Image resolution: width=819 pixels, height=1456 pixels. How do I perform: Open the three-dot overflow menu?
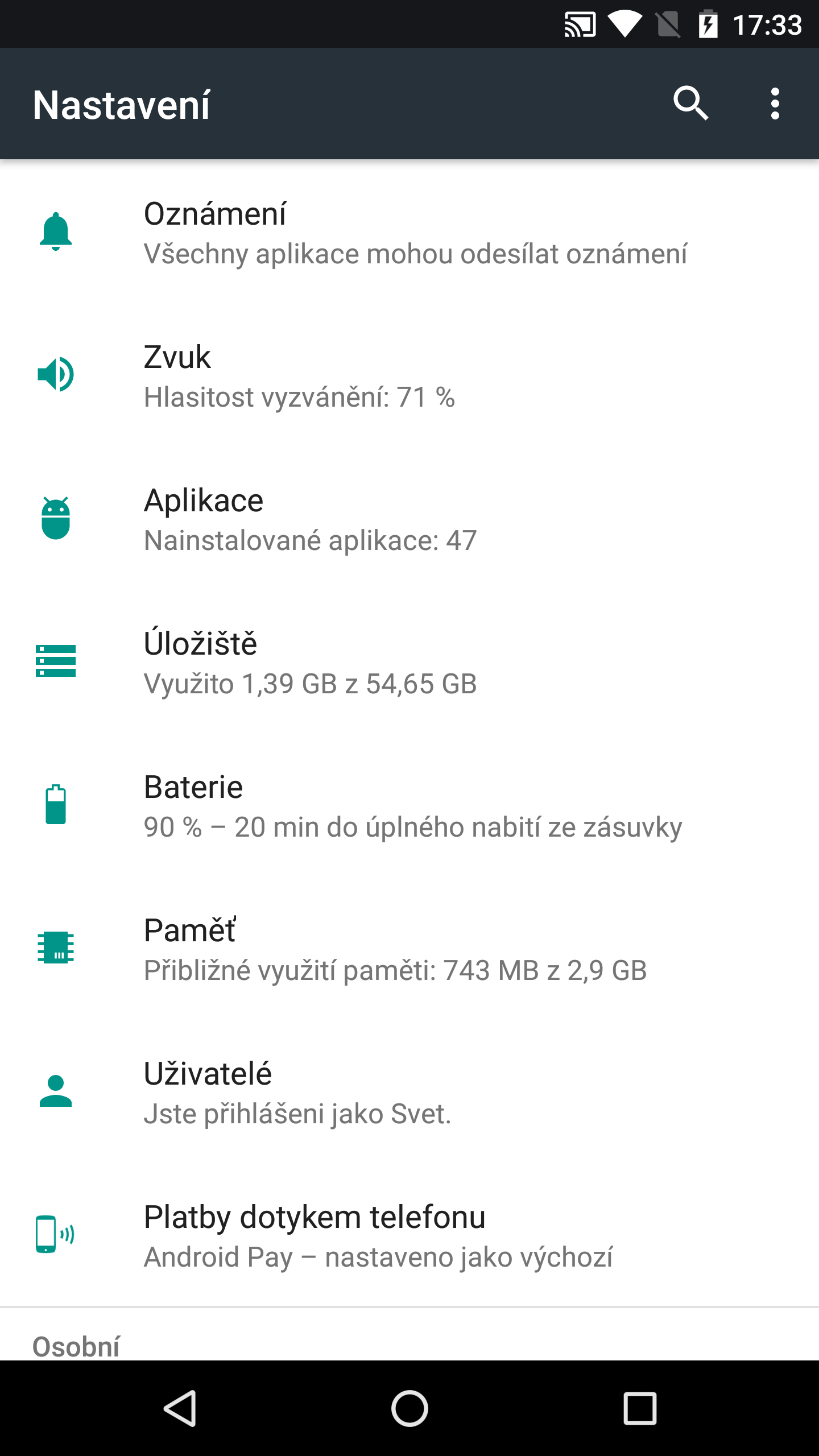point(775,104)
